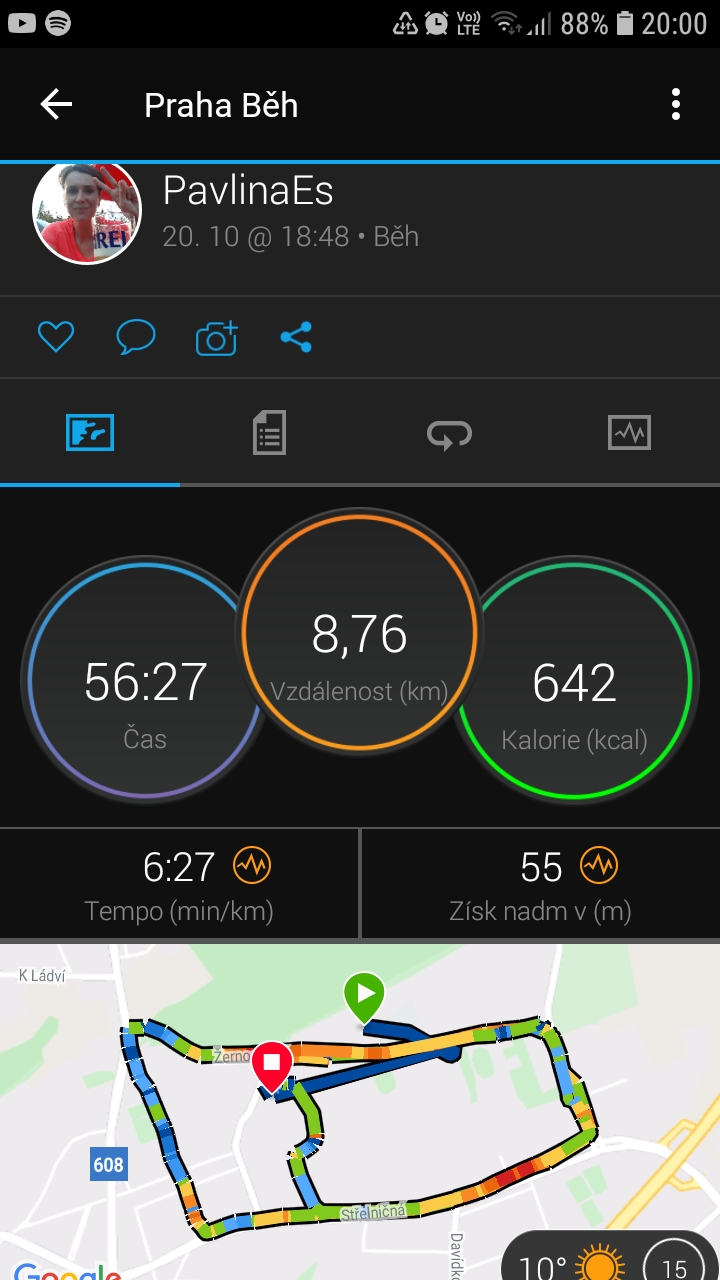
Task: View Tempo pace insight
Action: click(x=252, y=865)
